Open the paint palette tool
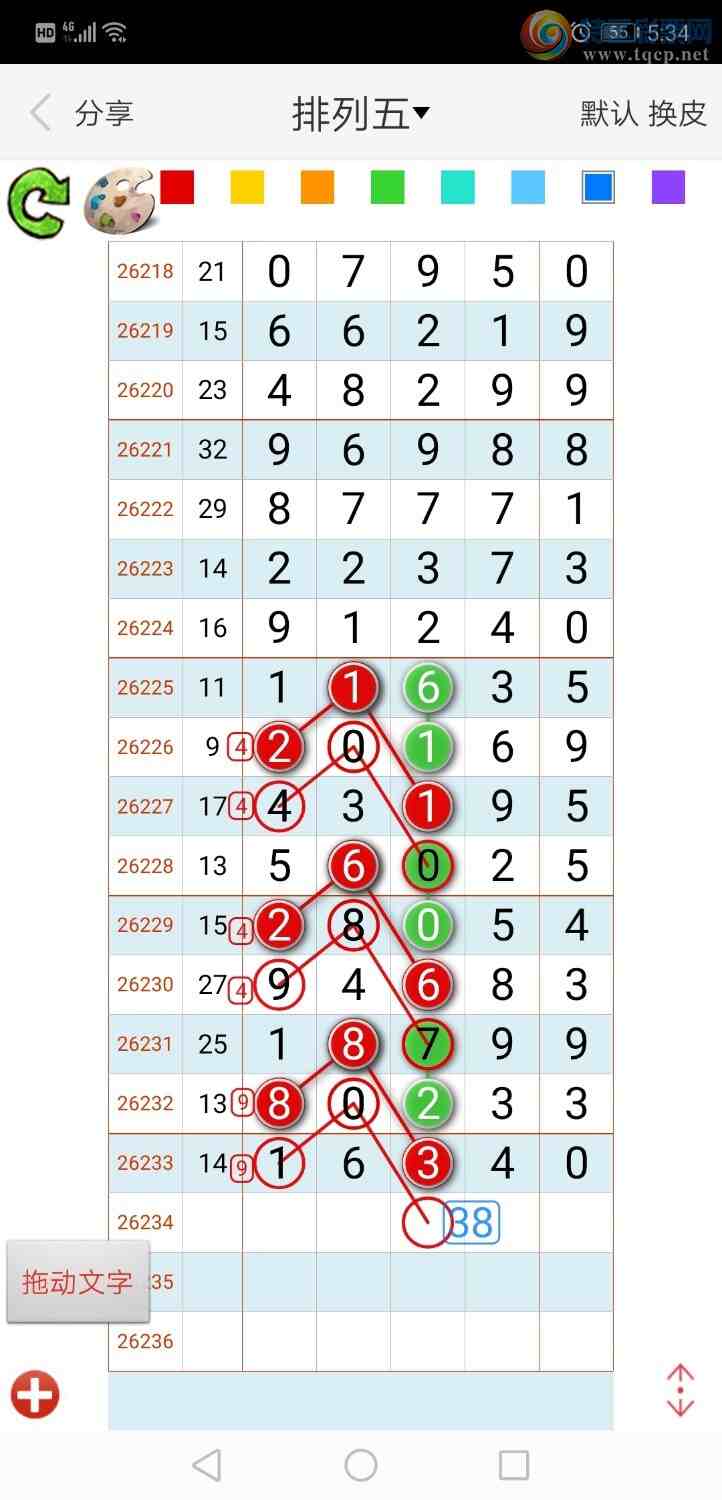722x1500 pixels. [x=117, y=203]
